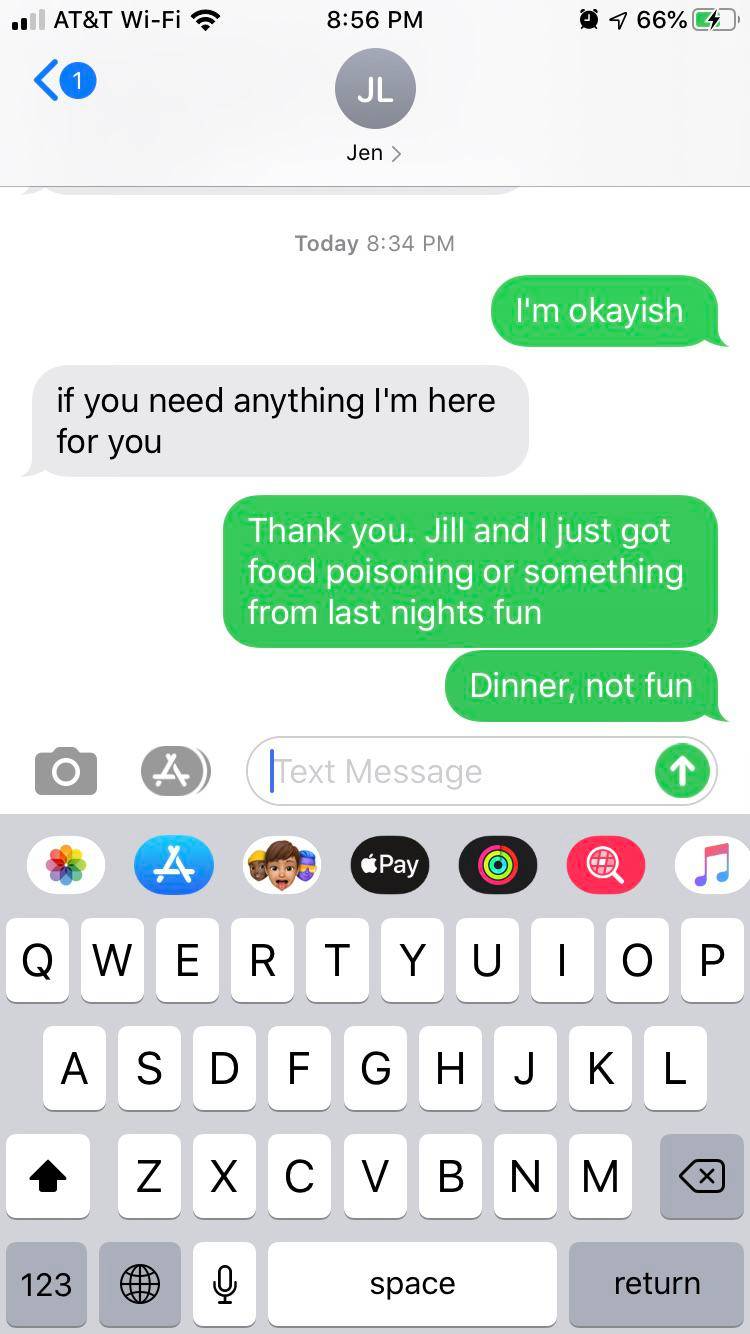Image resolution: width=750 pixels, height=1334 pixels.
Task: Focus the Text Message input field
Action: 450,771
